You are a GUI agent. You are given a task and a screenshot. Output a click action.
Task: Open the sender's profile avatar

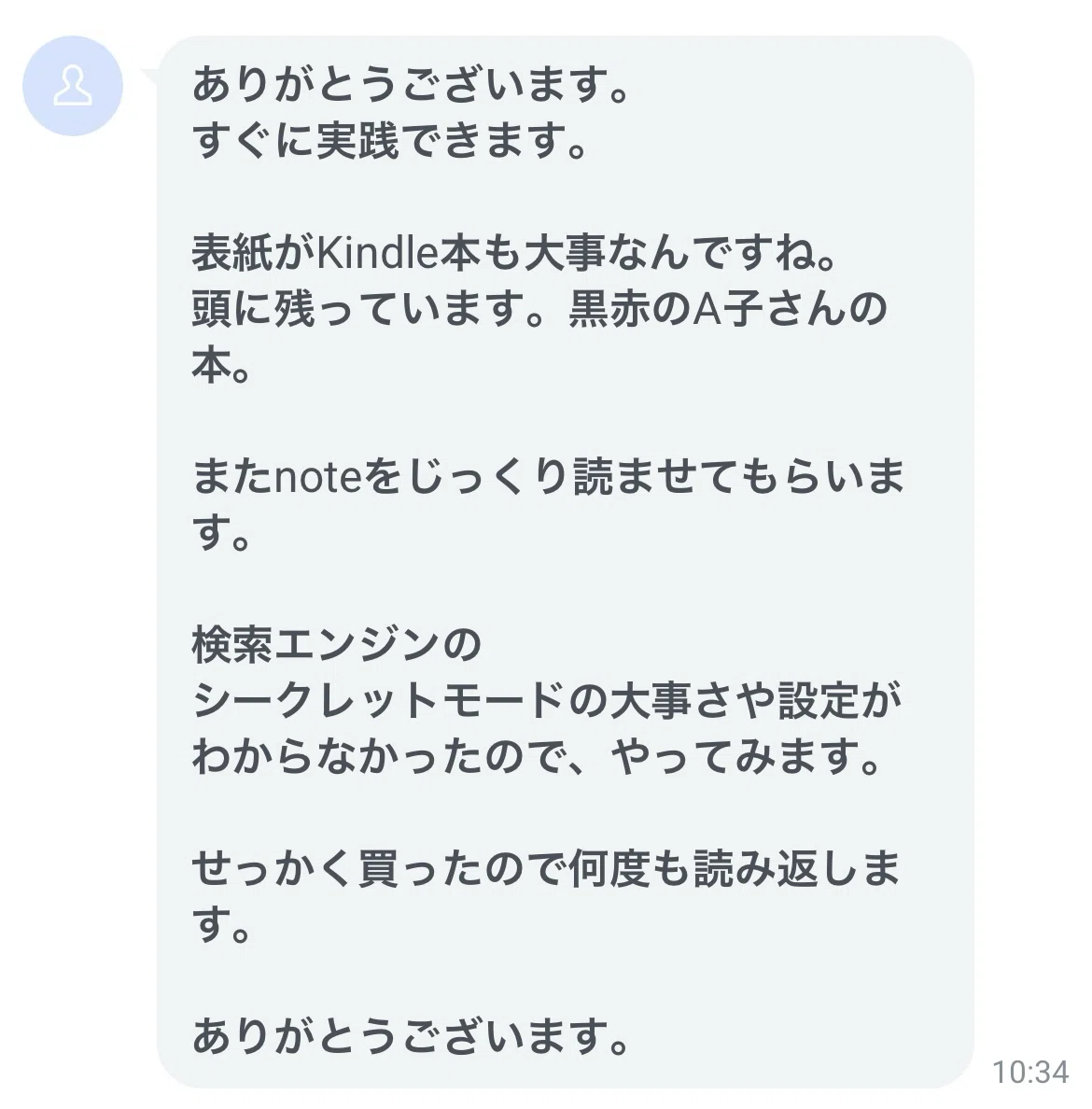tap(73, 86)
